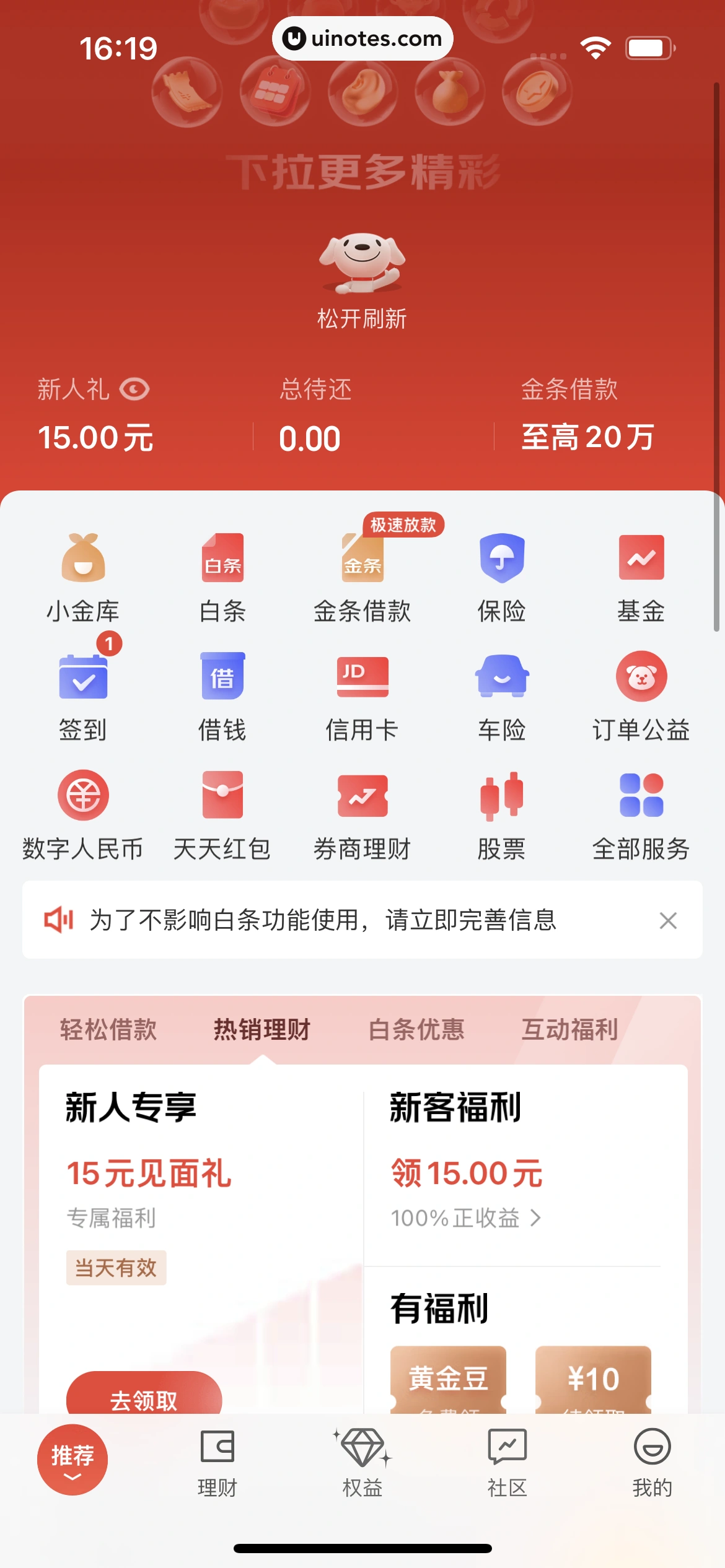This screenshot has width=725, height=1568.
Task: Switch to 白条优惠 tab
Action: pyautogui.click(x=416, y=1030)
